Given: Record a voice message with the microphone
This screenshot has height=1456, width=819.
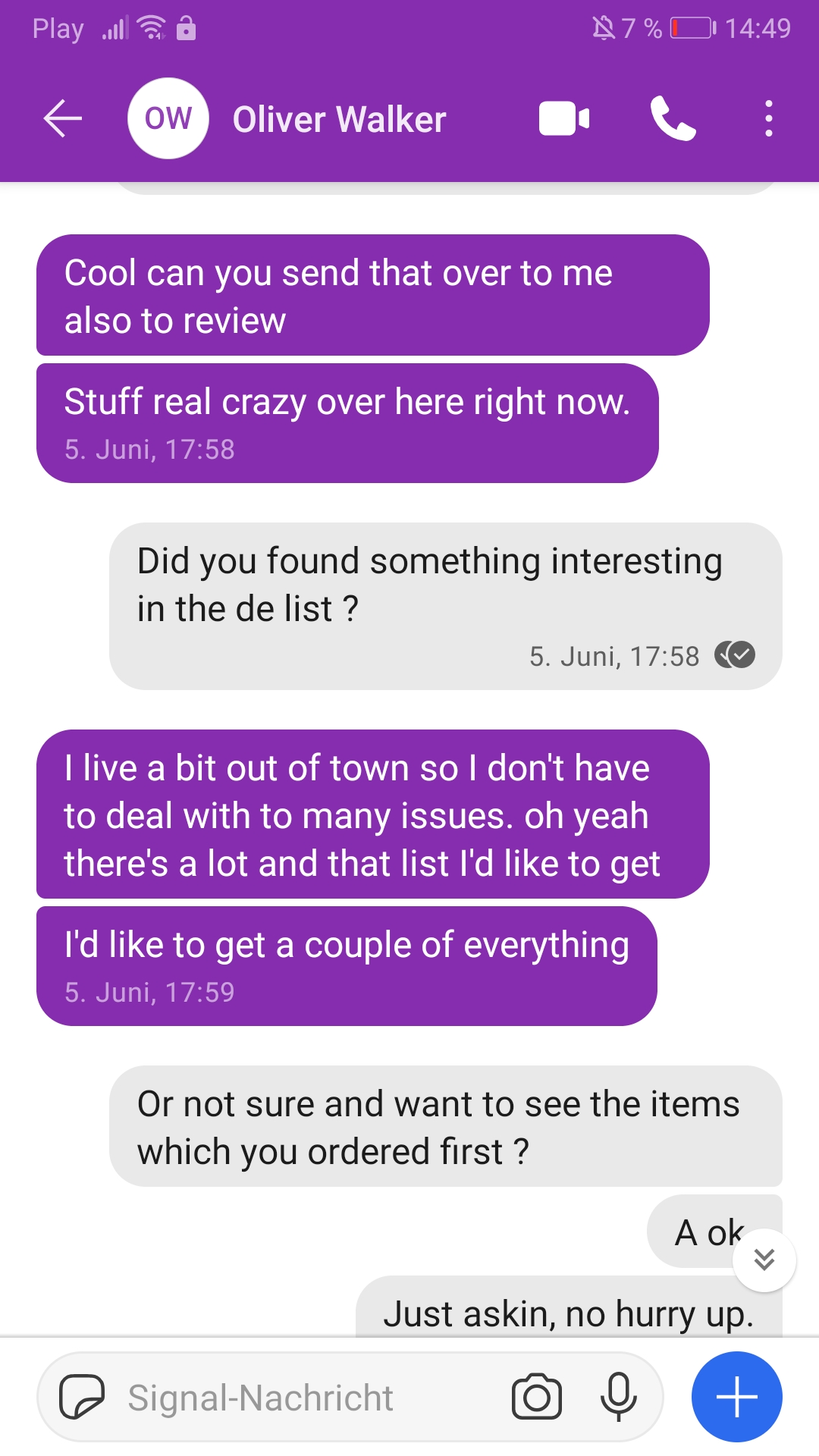Looking at the screenshot, I should tap(618, 1396).
